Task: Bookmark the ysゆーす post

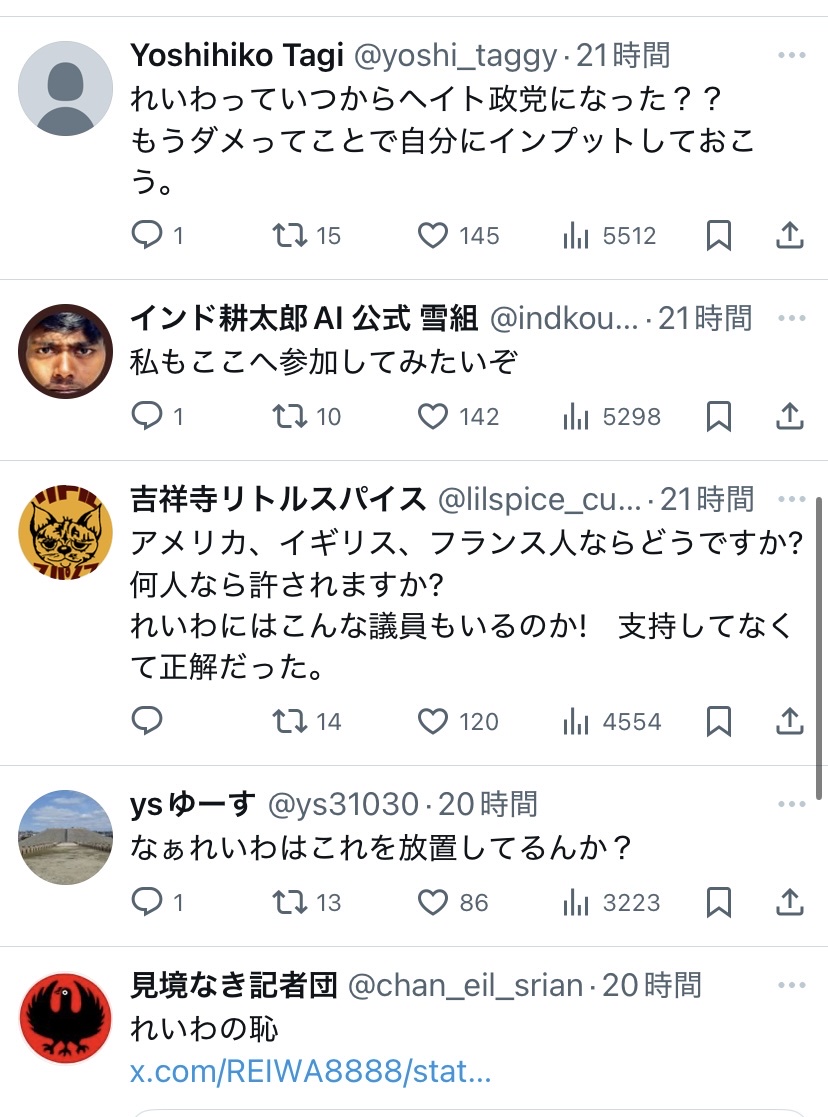Action: (718, 902)
